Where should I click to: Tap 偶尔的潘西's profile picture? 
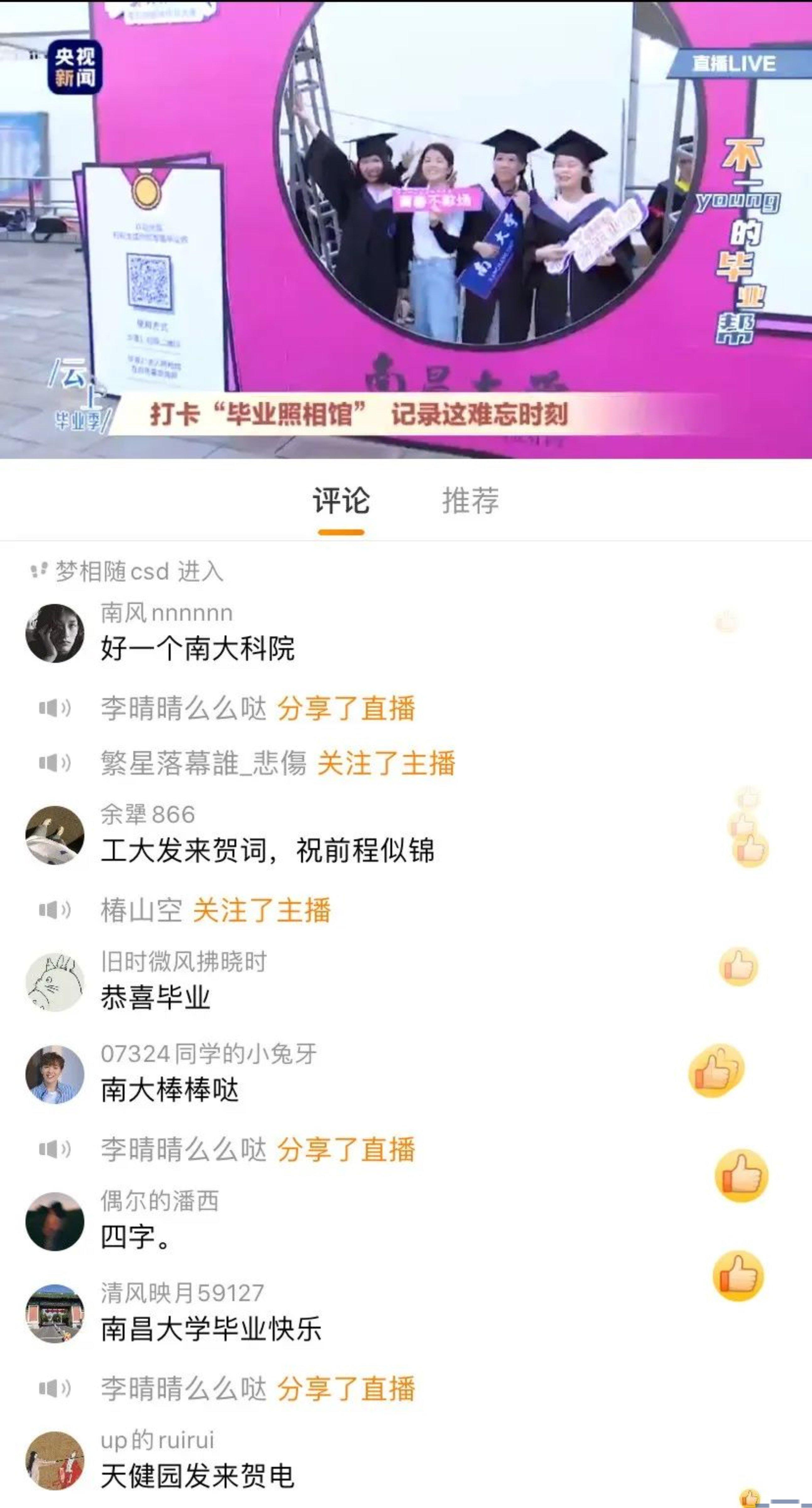(x=55, y=1221)
